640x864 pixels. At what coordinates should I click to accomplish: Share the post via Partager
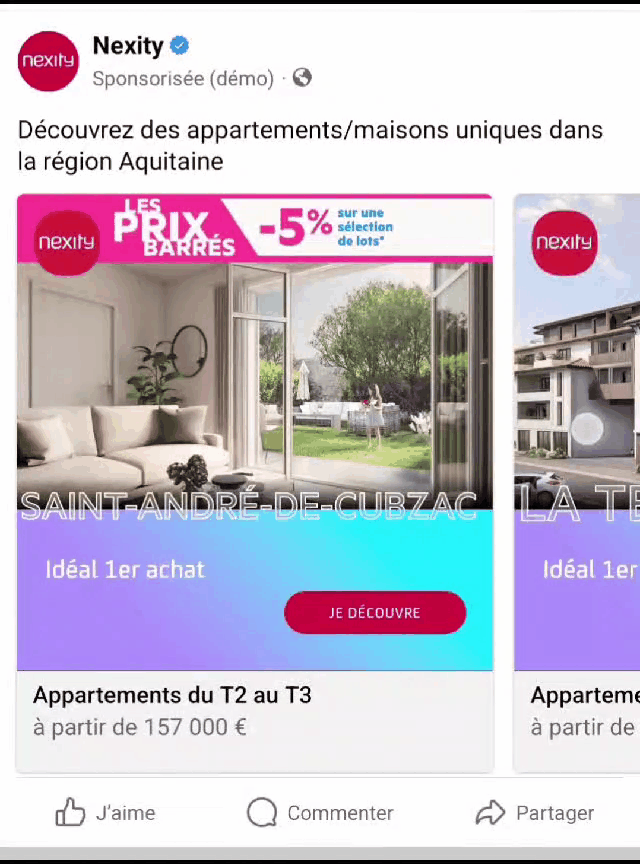point(534,813)
